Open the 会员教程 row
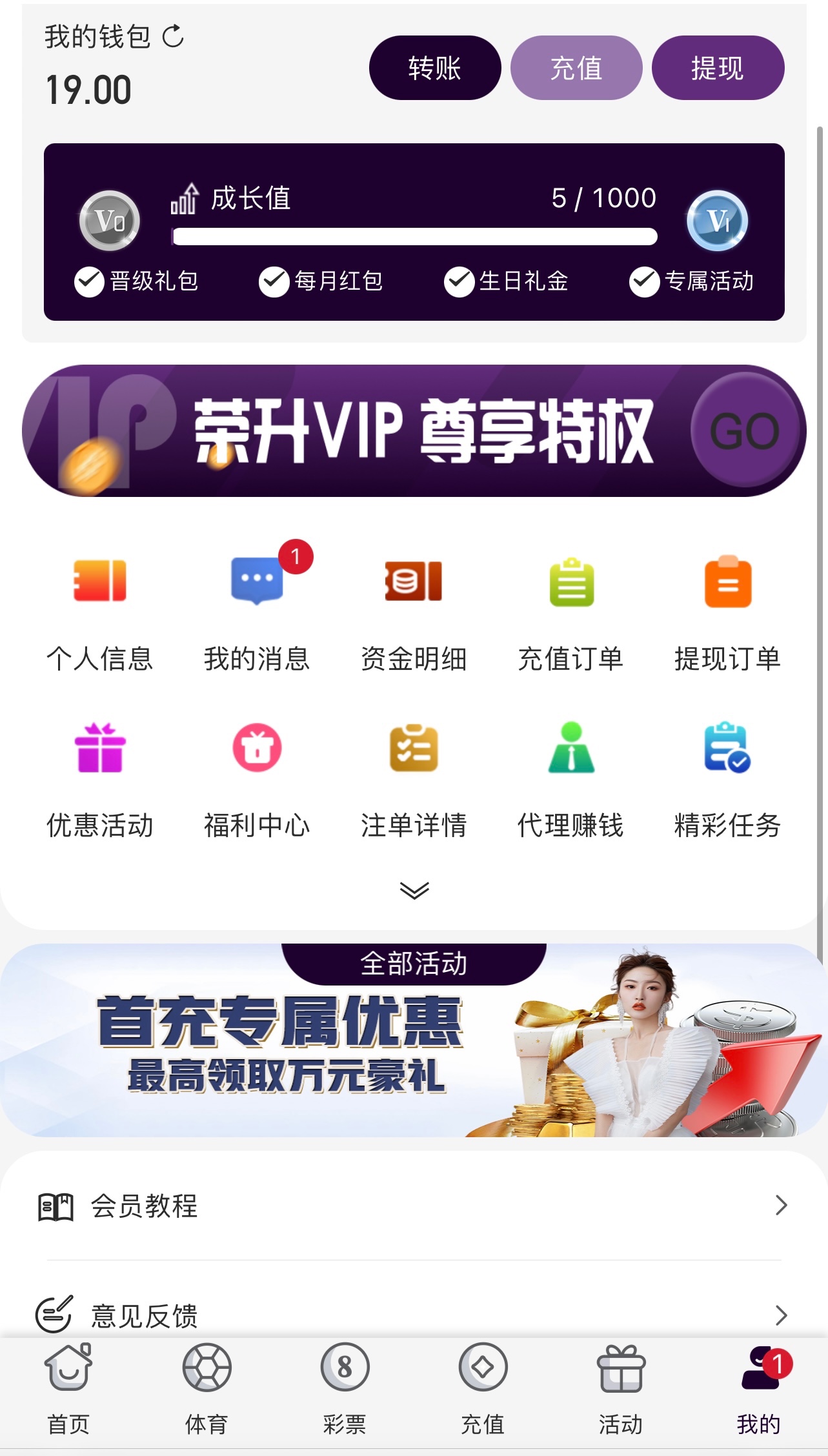The width and height of the screenshot is (828, 1456). pyautogui.click(x=413, y=1205)
